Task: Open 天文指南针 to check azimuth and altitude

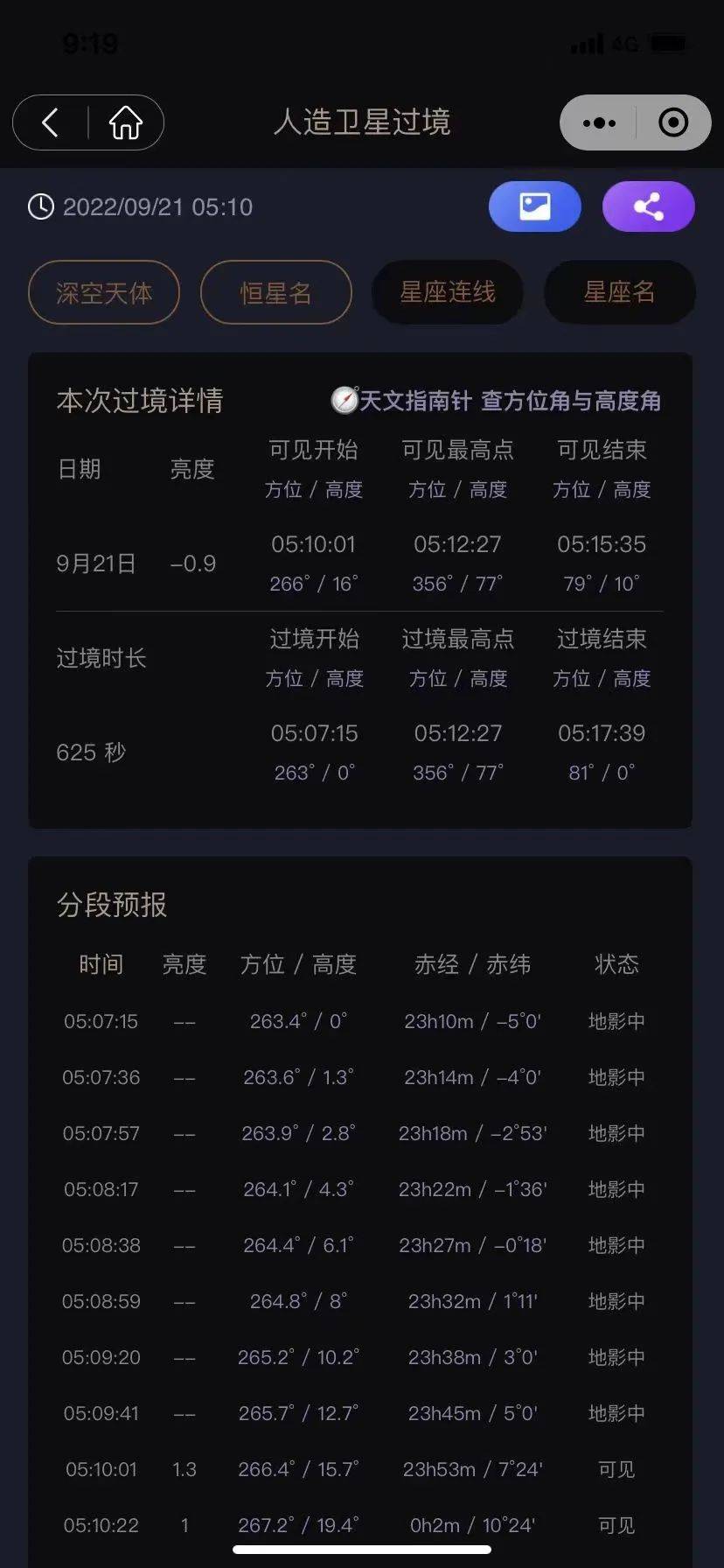Action: pos(496,401)
